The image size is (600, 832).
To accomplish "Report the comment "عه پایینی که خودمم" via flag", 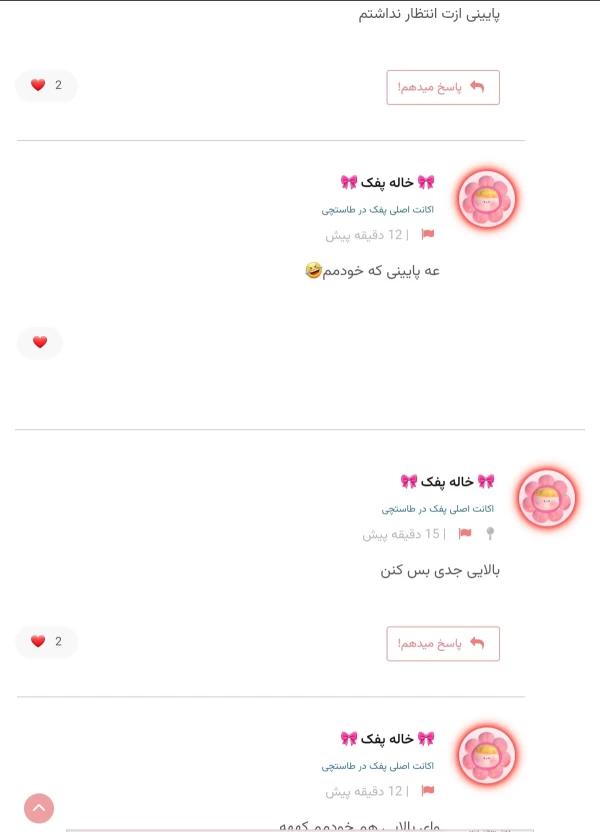I will pyautogui.click(x=428, y=234).
